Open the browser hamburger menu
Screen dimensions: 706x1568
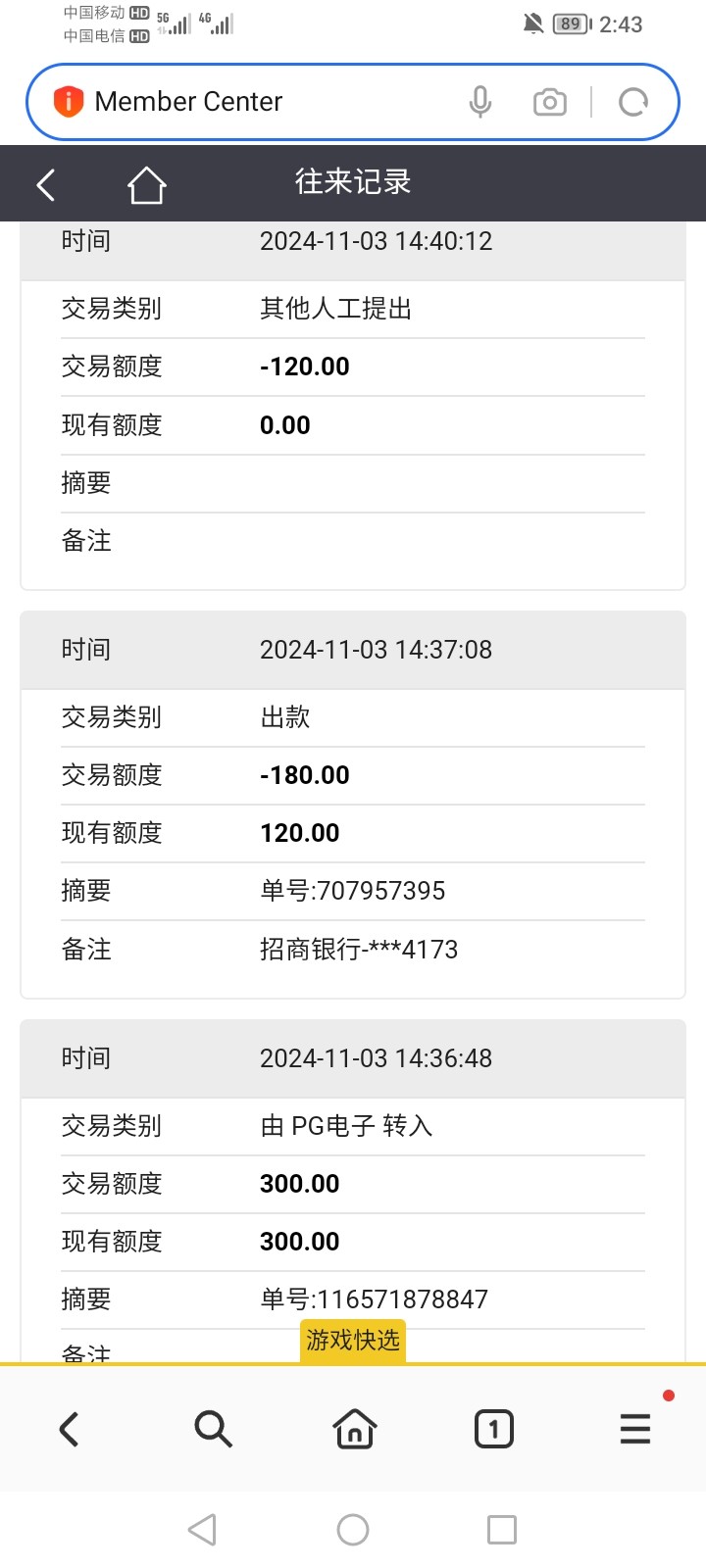point(635,1430)
